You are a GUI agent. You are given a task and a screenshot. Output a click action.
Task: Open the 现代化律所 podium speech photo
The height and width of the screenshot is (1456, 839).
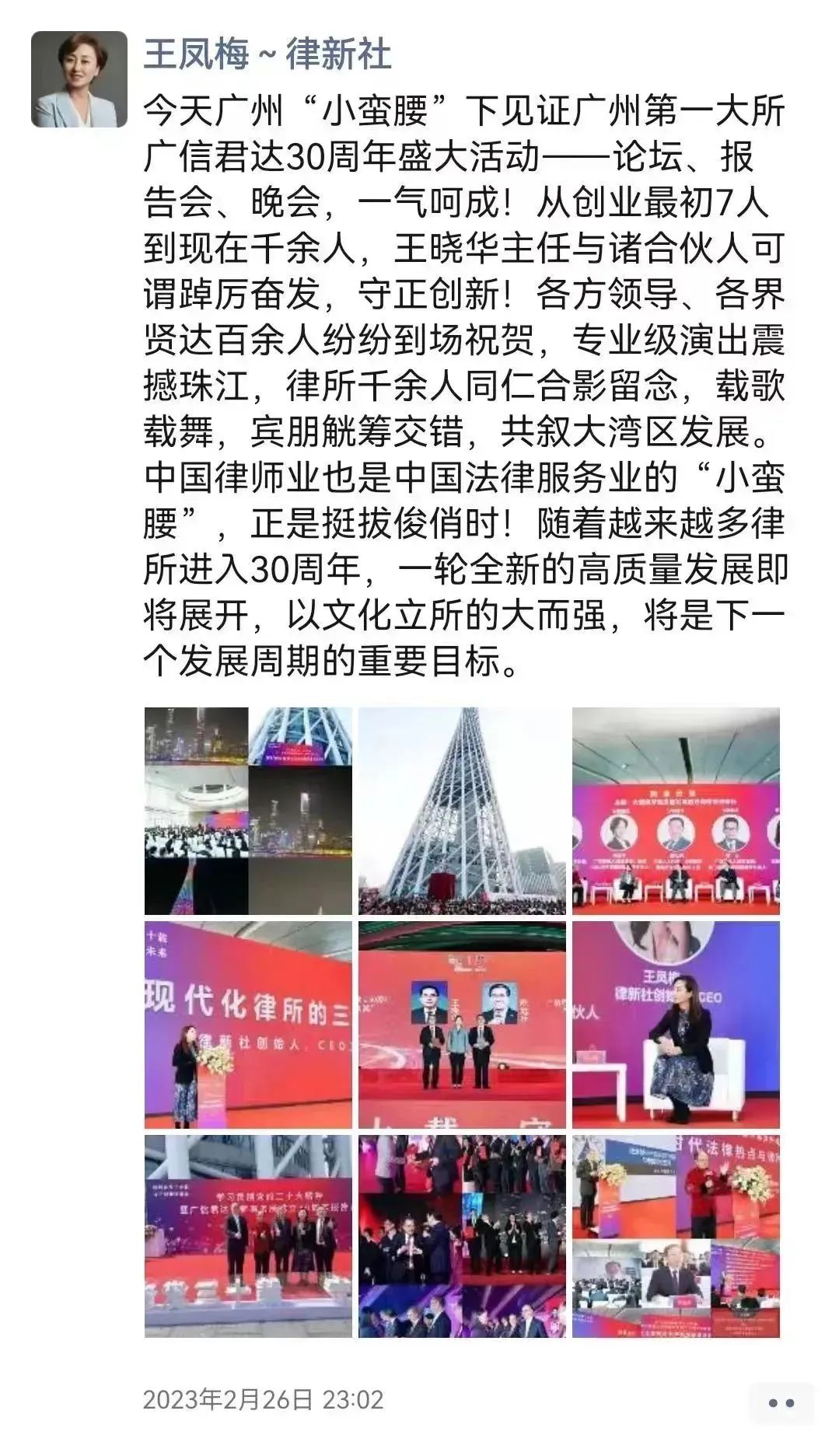click(247, 1025)
